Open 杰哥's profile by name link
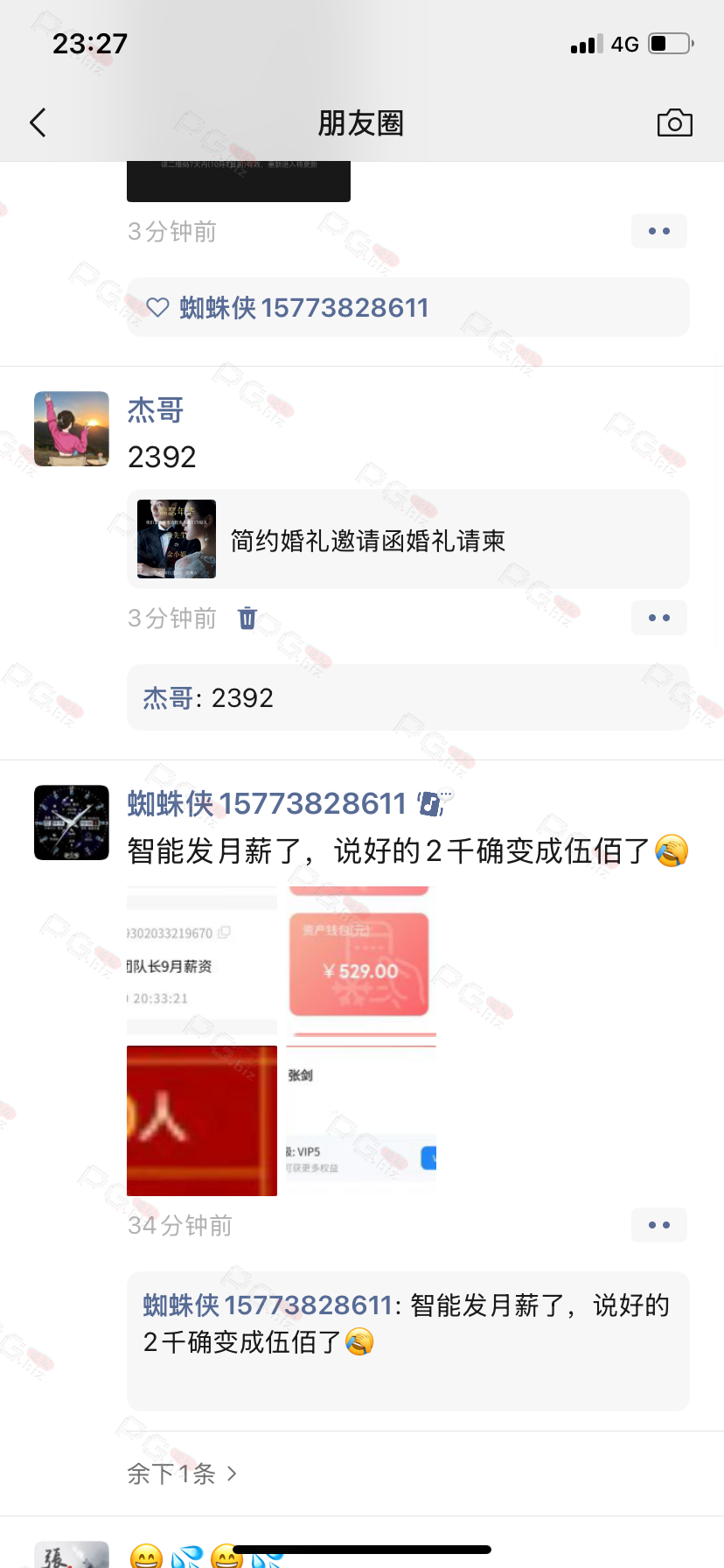Image resolution: width=724 pixels, height=1568 pixels. pos(156,410)
